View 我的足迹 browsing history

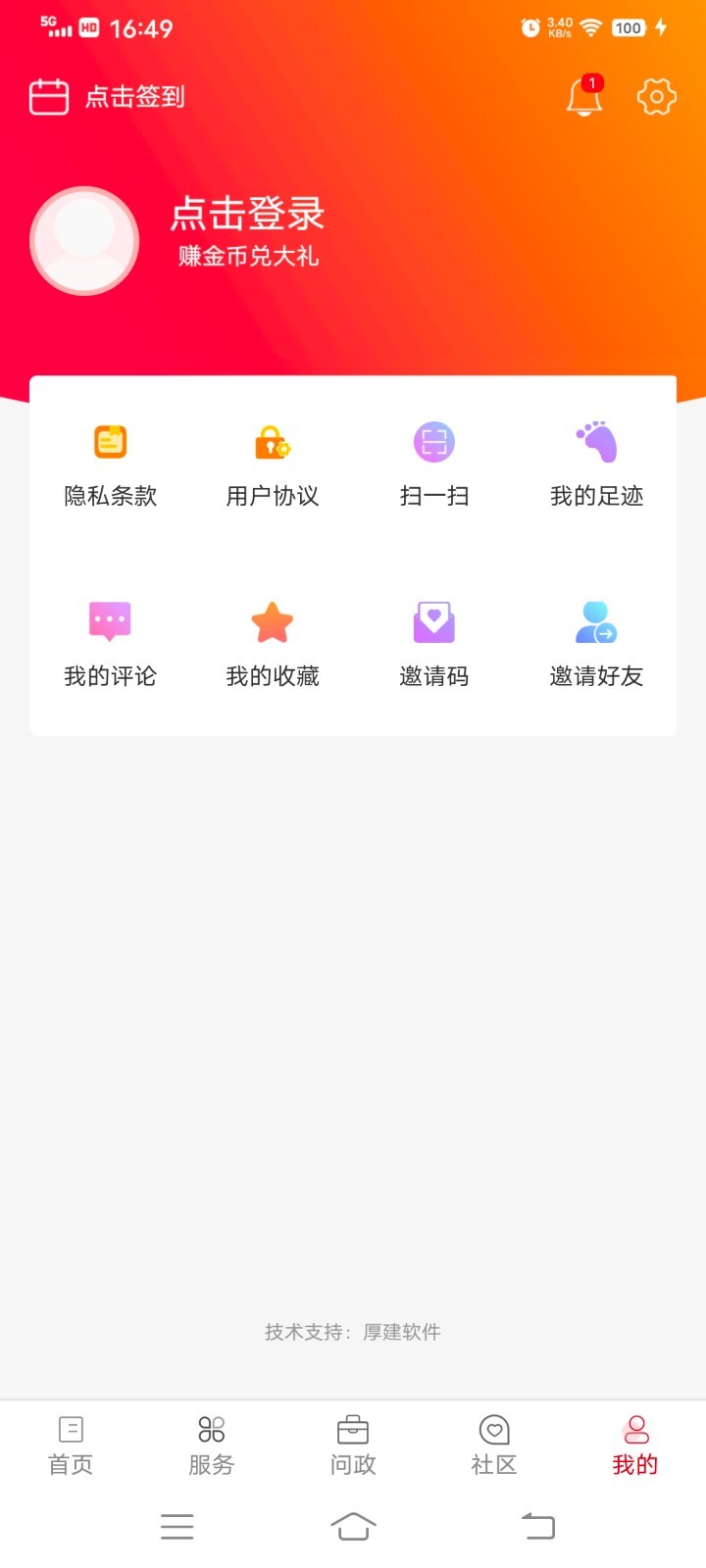coord(596,466)
